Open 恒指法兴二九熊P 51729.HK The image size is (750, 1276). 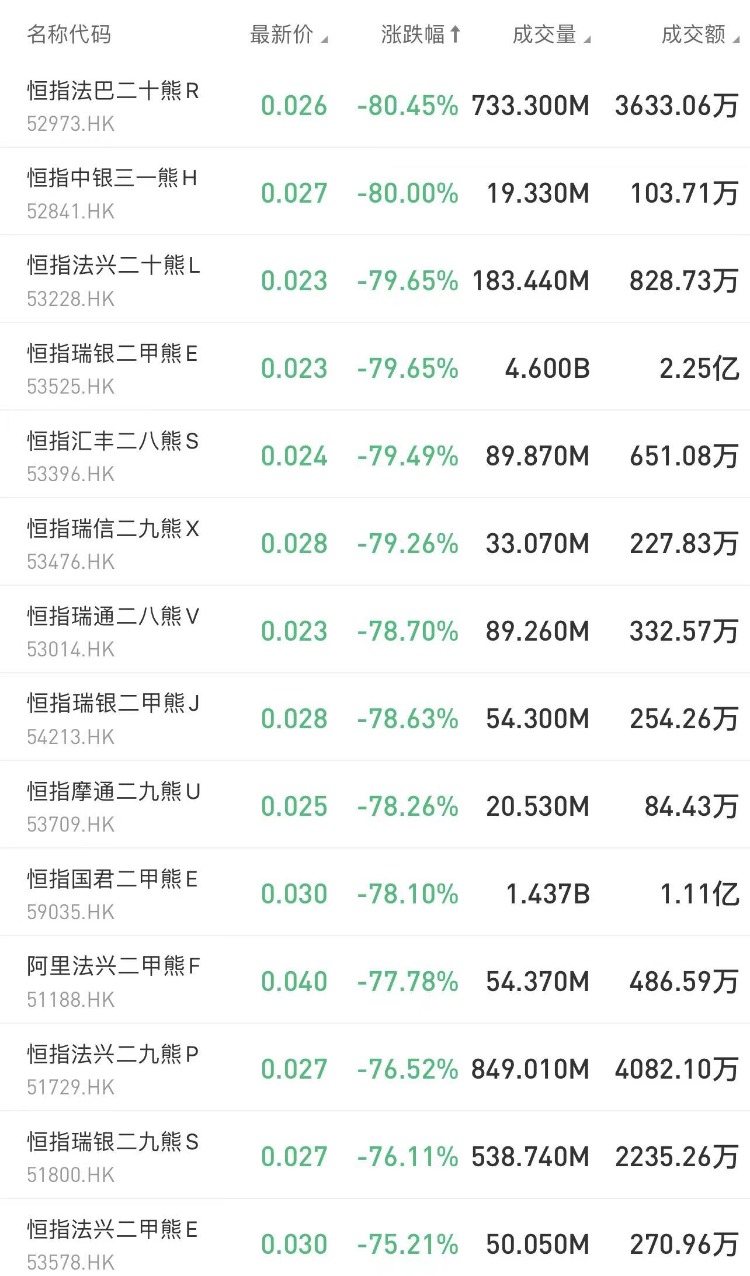375,1067
